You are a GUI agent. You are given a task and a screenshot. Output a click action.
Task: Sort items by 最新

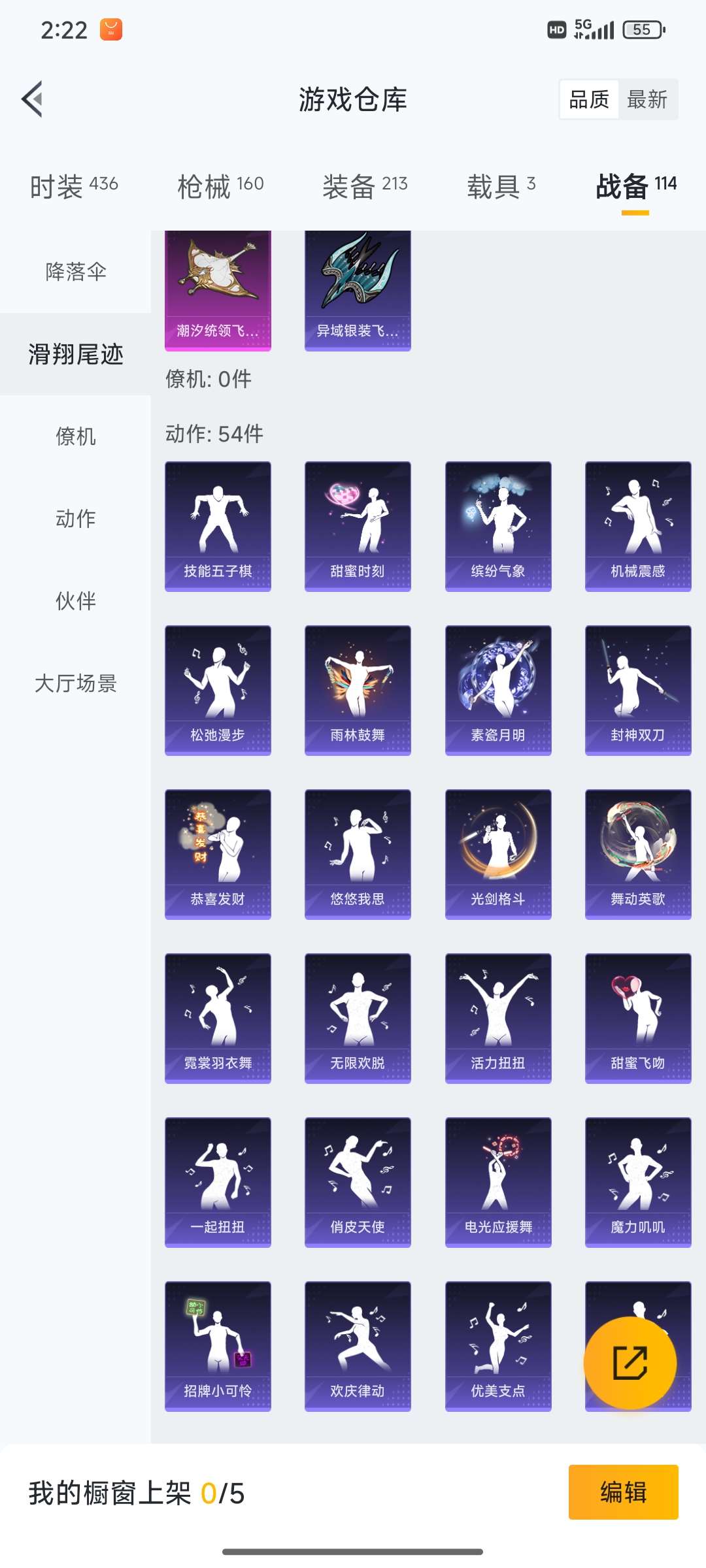(647, 99)
